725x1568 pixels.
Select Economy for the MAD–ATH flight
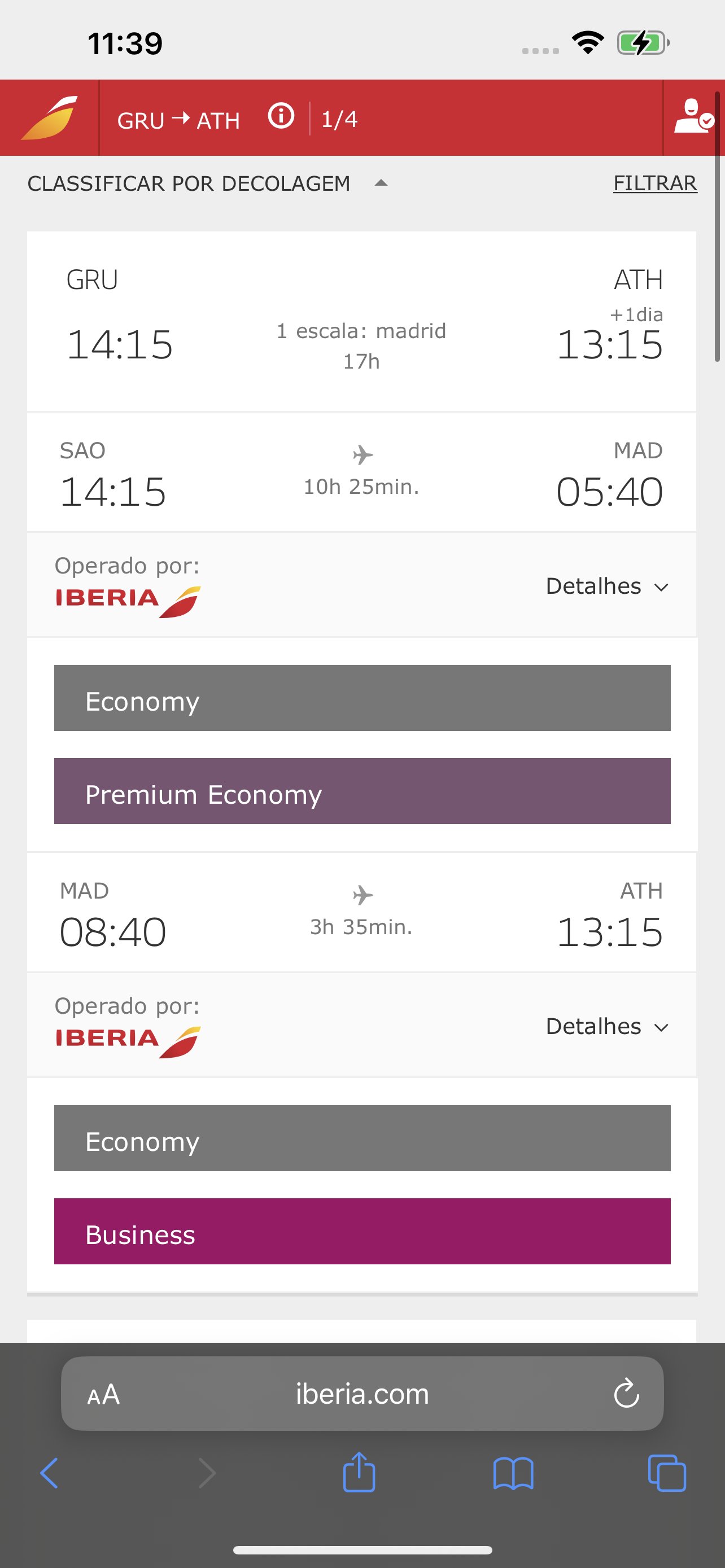[x=362, y=1138]
